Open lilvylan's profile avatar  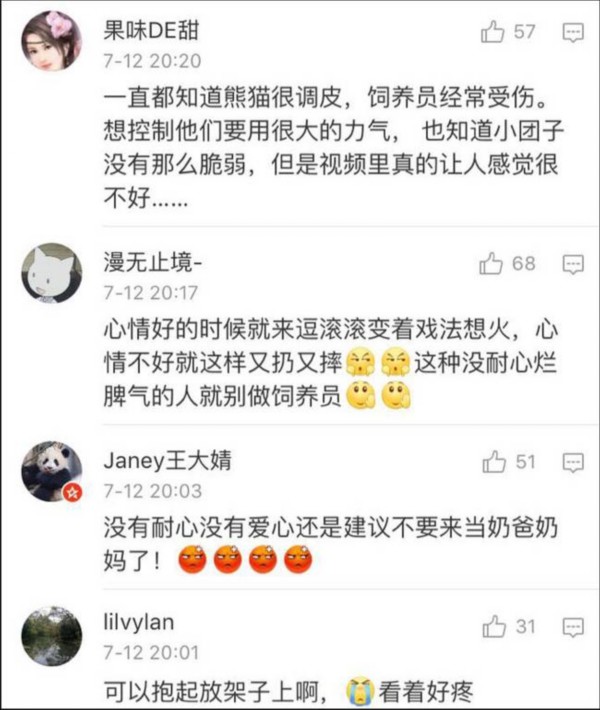[x=51, y=635]
